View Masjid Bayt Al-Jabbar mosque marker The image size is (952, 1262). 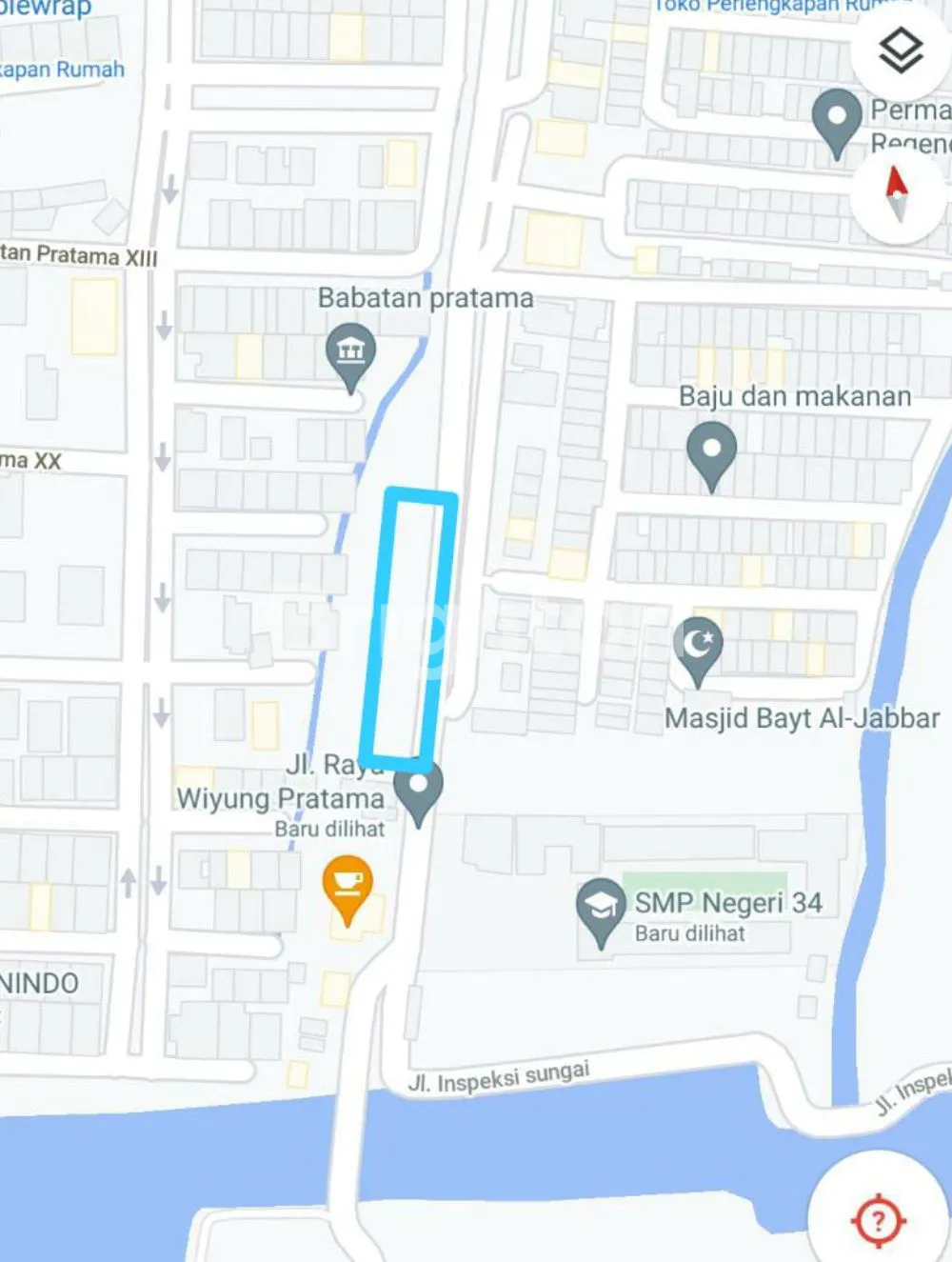click(x=698, y=647)
